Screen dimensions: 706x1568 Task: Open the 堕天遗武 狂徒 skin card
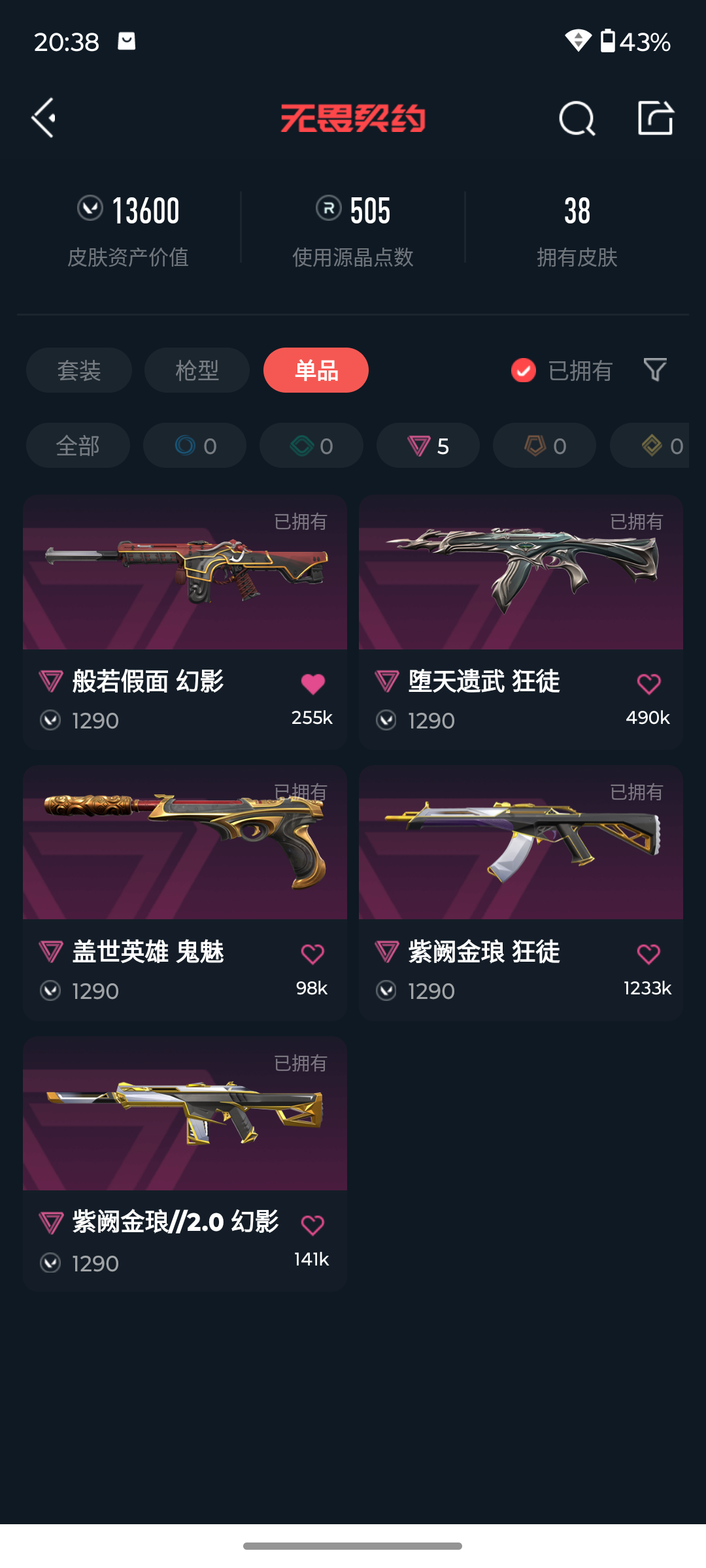(521, 622)
